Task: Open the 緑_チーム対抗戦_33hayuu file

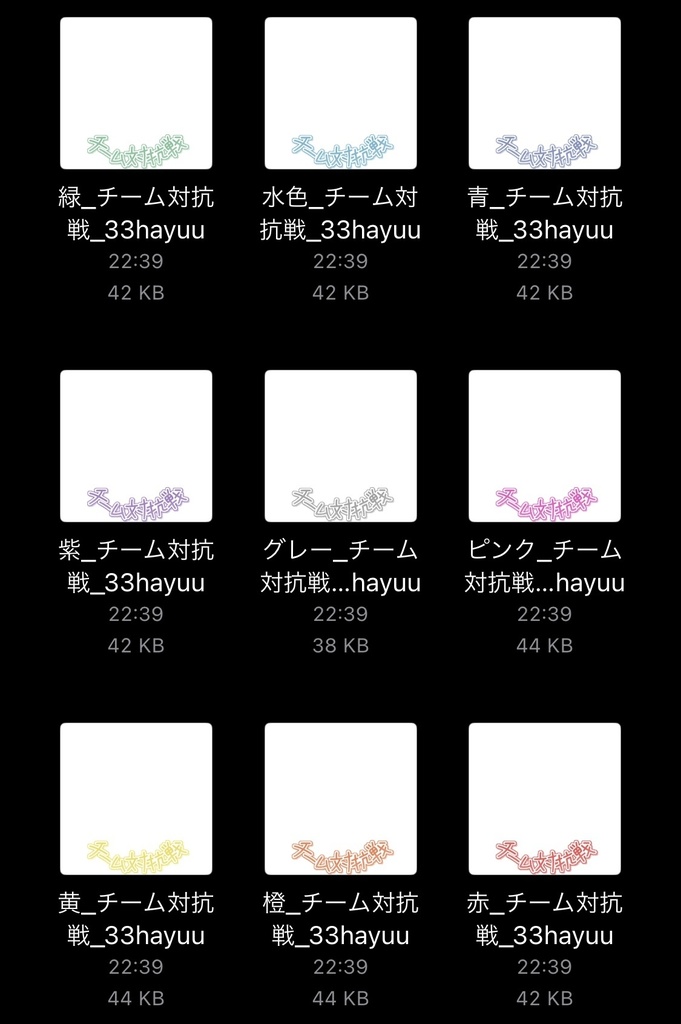Action: point(136,93)
